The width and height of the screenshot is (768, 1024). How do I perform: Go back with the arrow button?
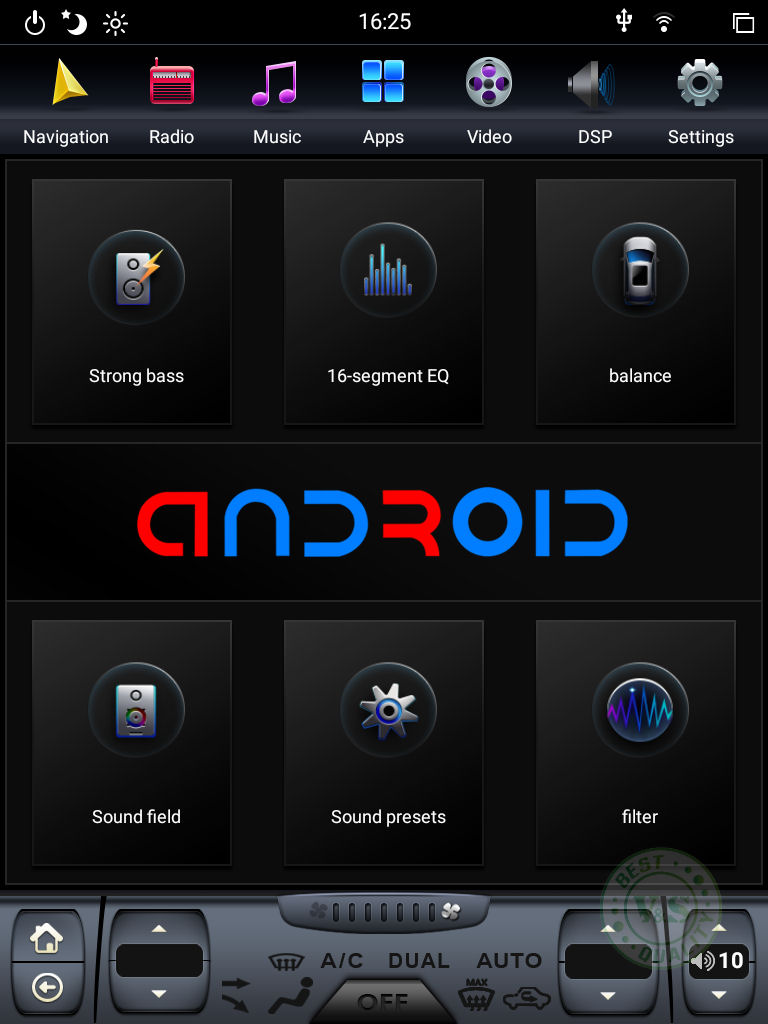[47, 988]
